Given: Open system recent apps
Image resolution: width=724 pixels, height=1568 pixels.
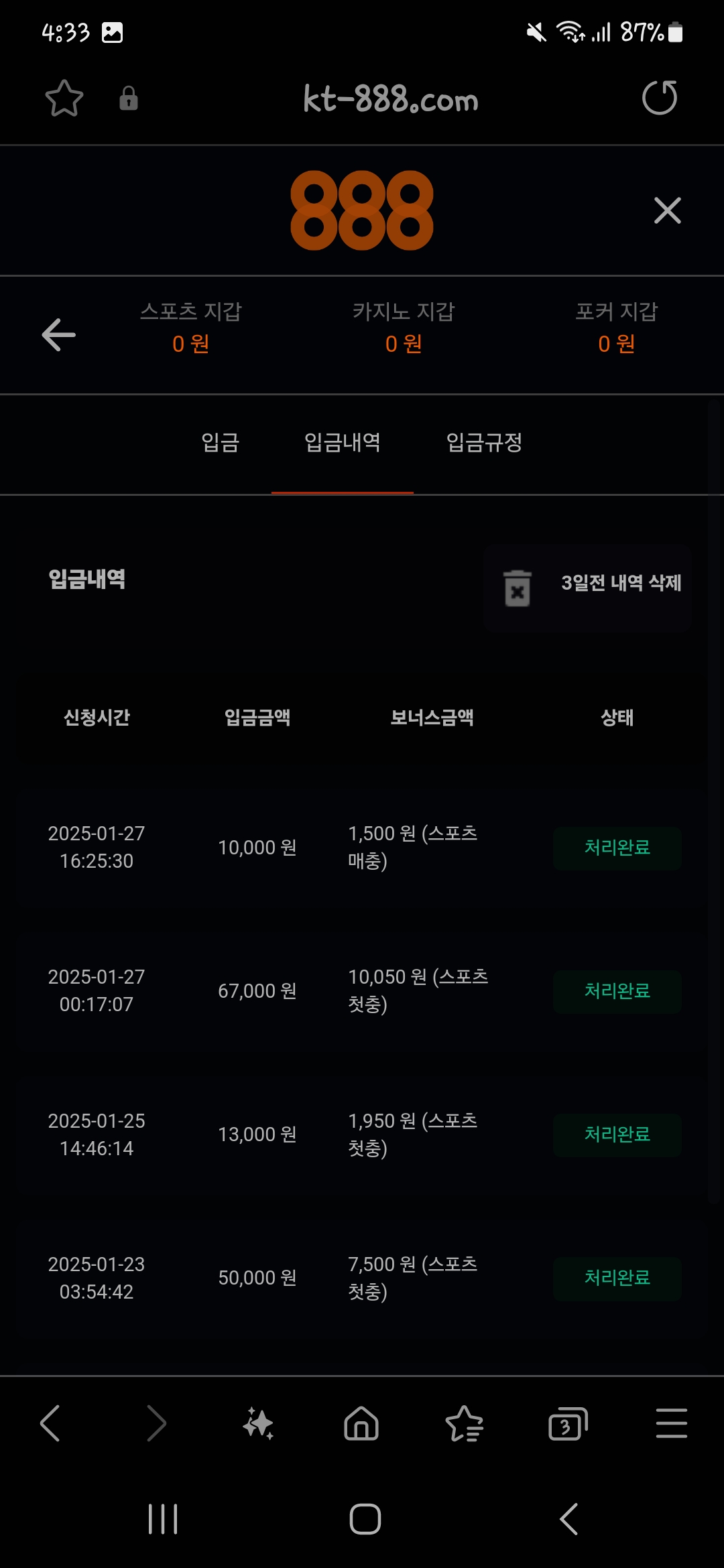Looking at the screenshot, I should 163,1518.
